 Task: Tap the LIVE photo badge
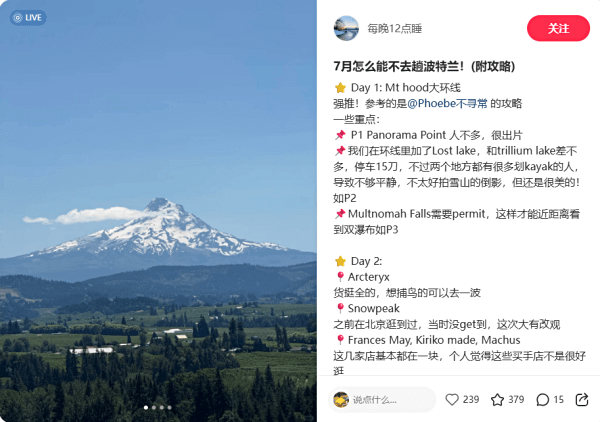coord(28,17)
